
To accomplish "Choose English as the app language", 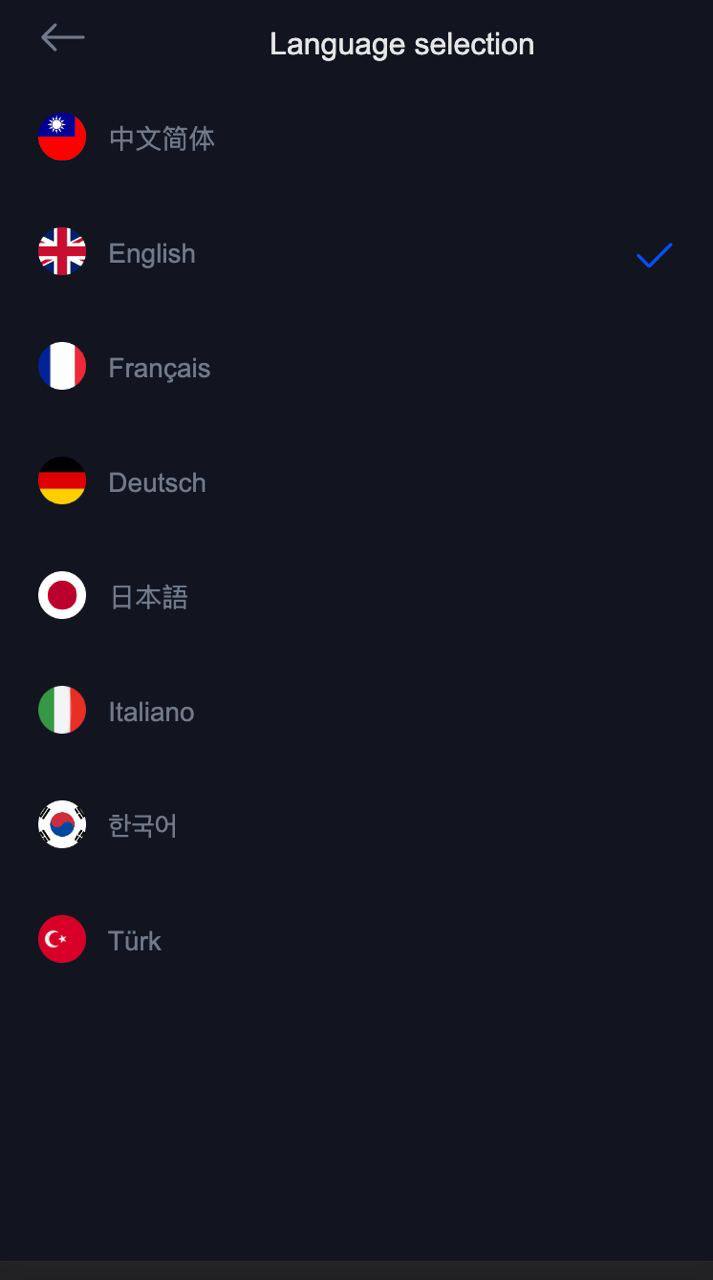I will click(152, 254).
